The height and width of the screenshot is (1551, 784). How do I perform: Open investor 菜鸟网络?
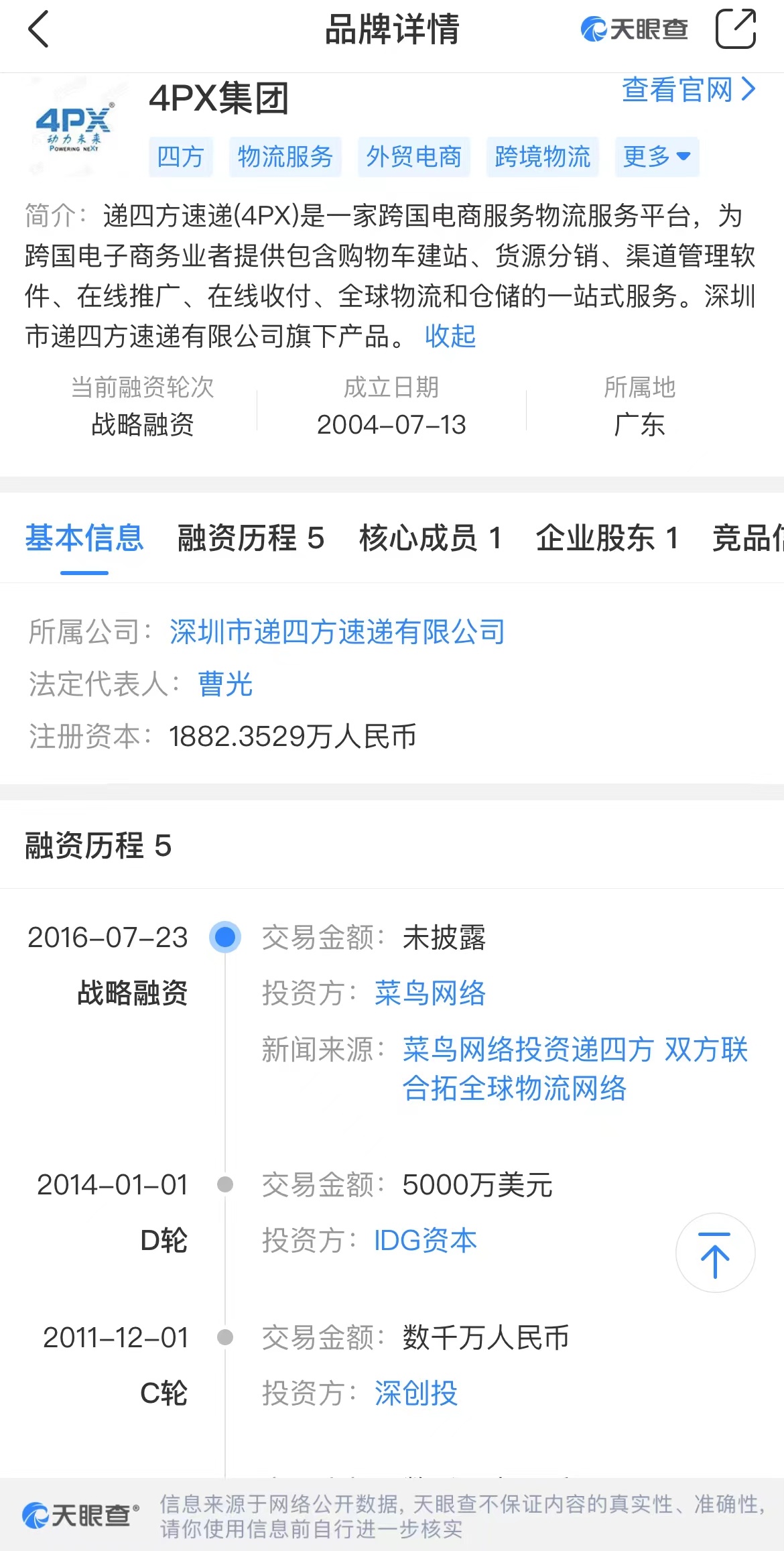point(430,993)
